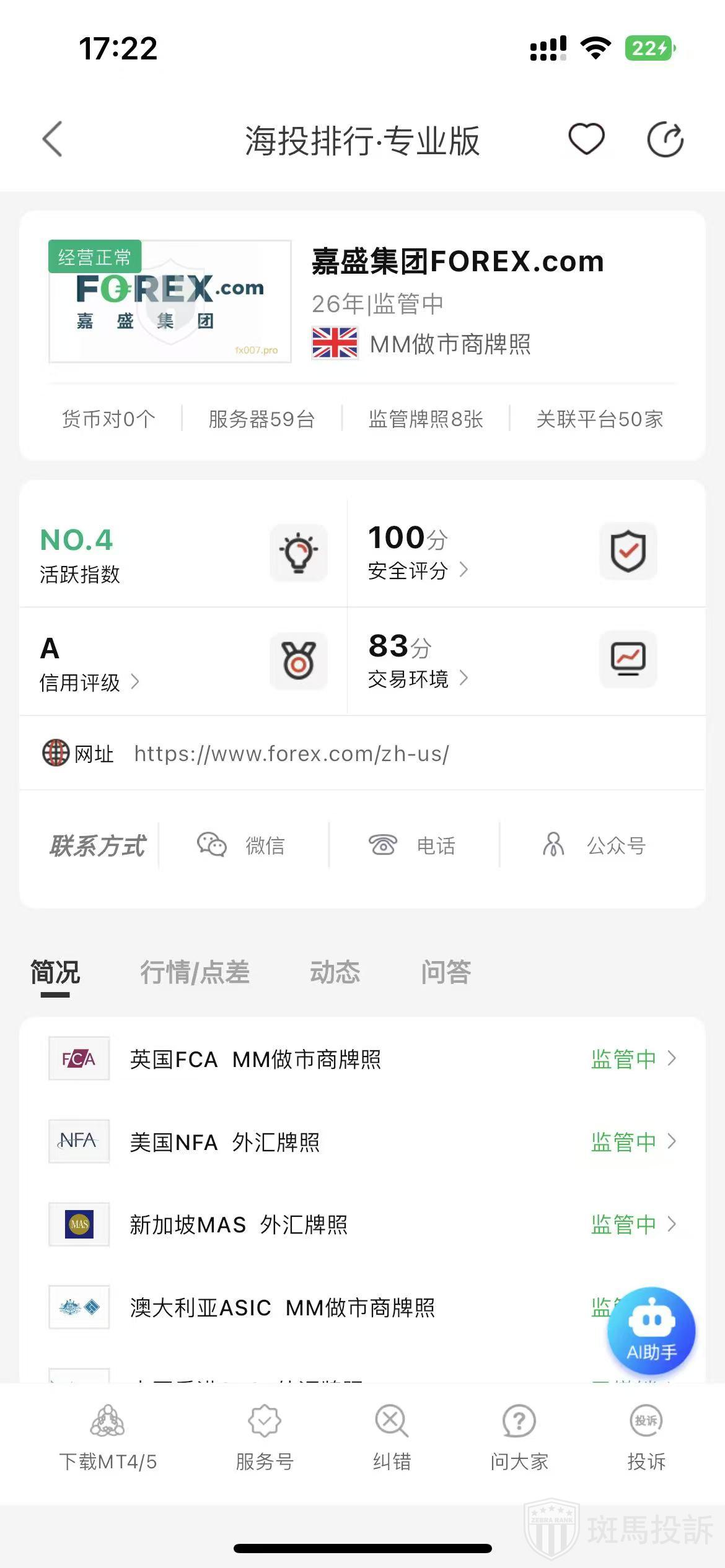Launch the AI助手 floating assistant
725x1568 pixels.
[x=651, y=1330]
